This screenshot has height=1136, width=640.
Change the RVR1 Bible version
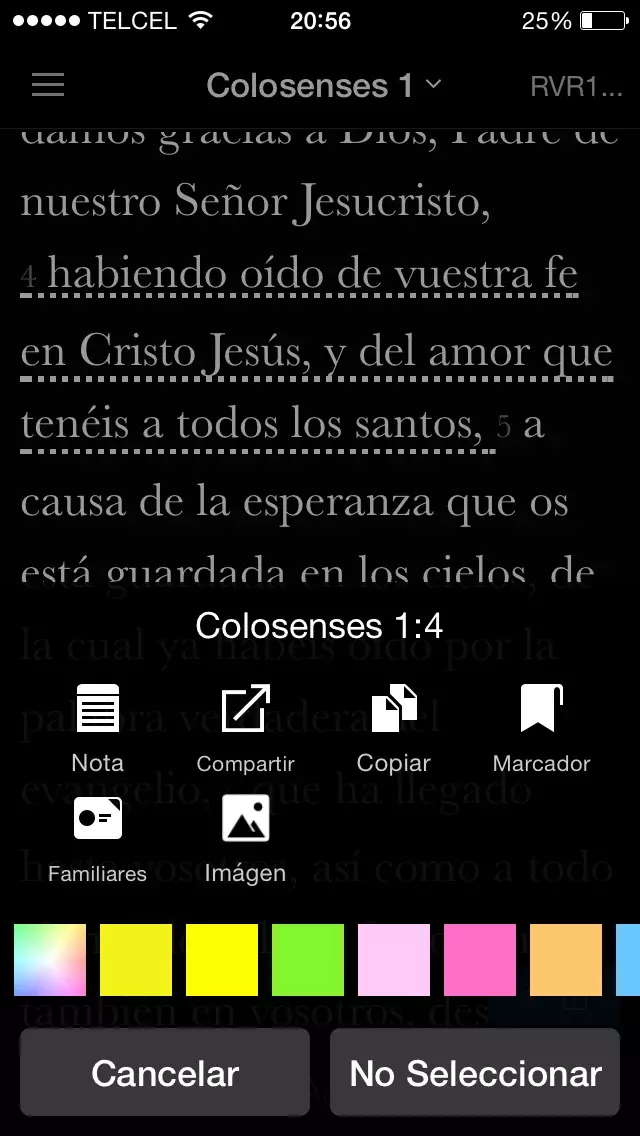(576, 86)
